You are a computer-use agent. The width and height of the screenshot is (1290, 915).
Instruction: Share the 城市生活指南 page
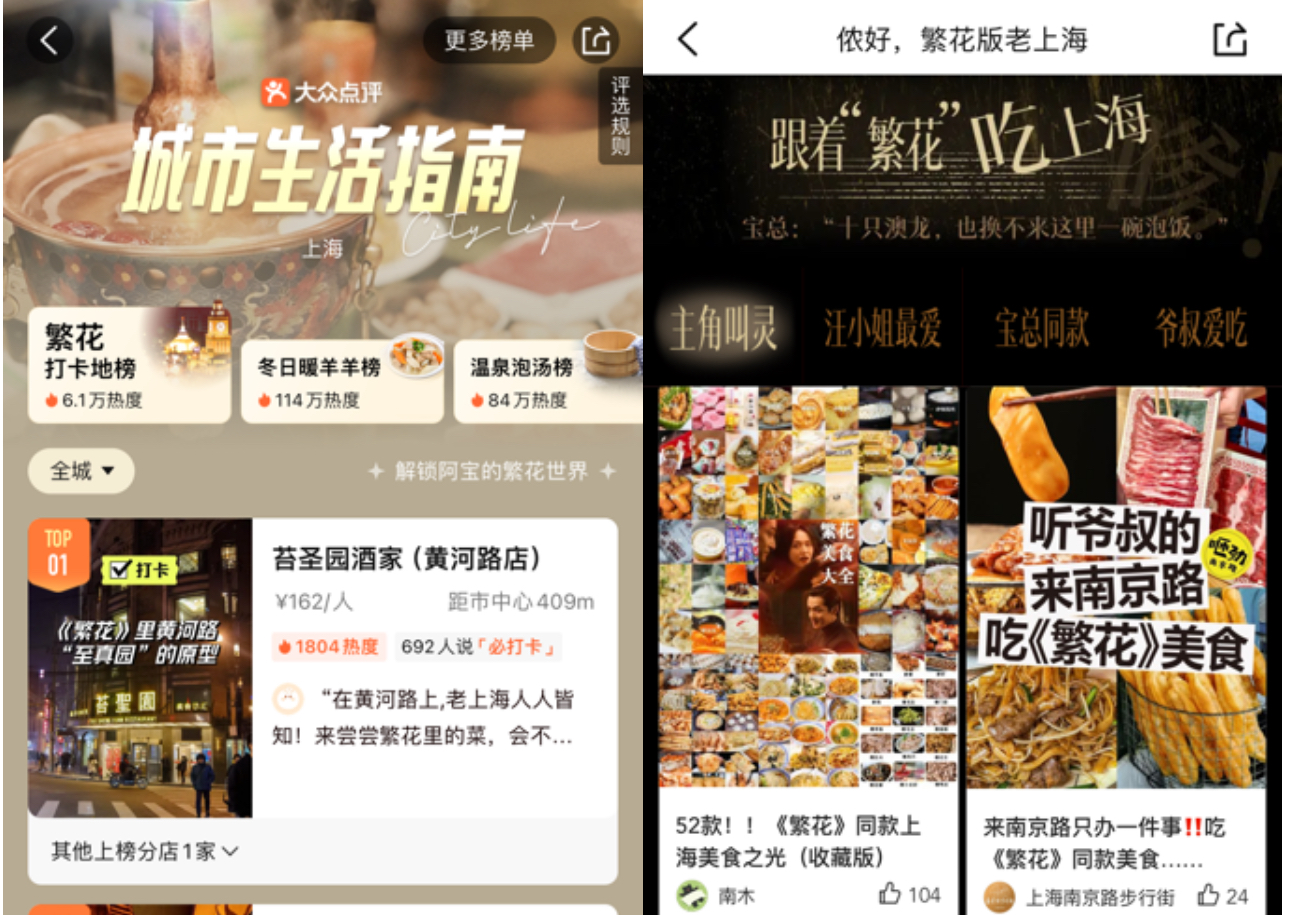point(596,41)
